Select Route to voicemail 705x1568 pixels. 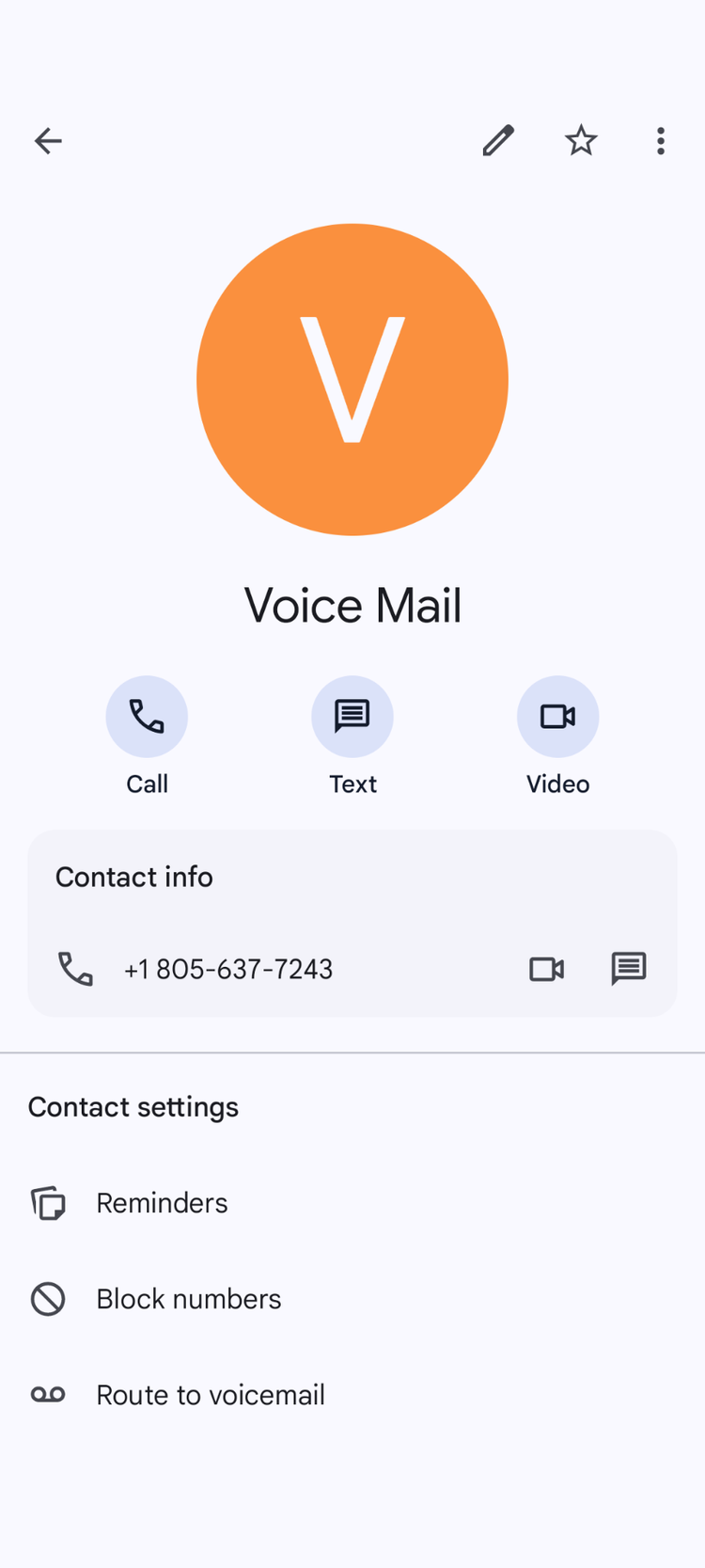point(352,1395)
